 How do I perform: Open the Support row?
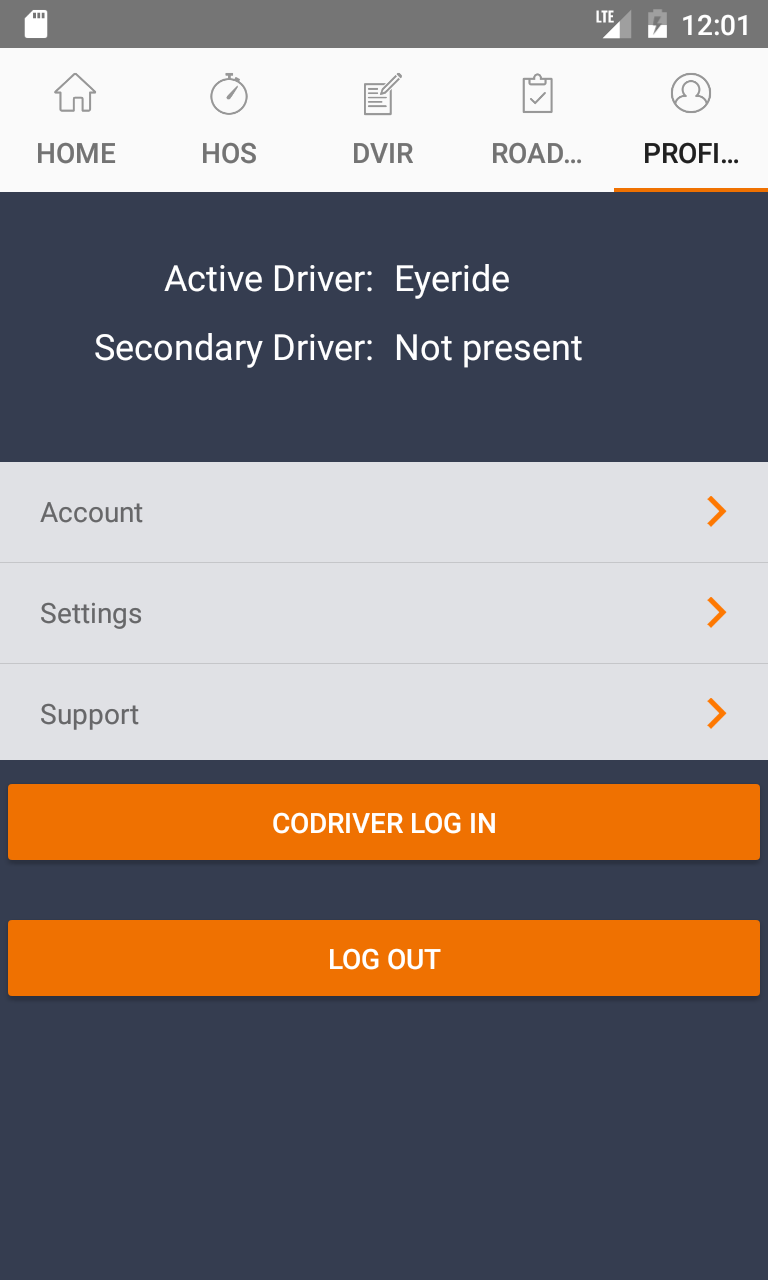pyautogui.click(x=384, y=714)
